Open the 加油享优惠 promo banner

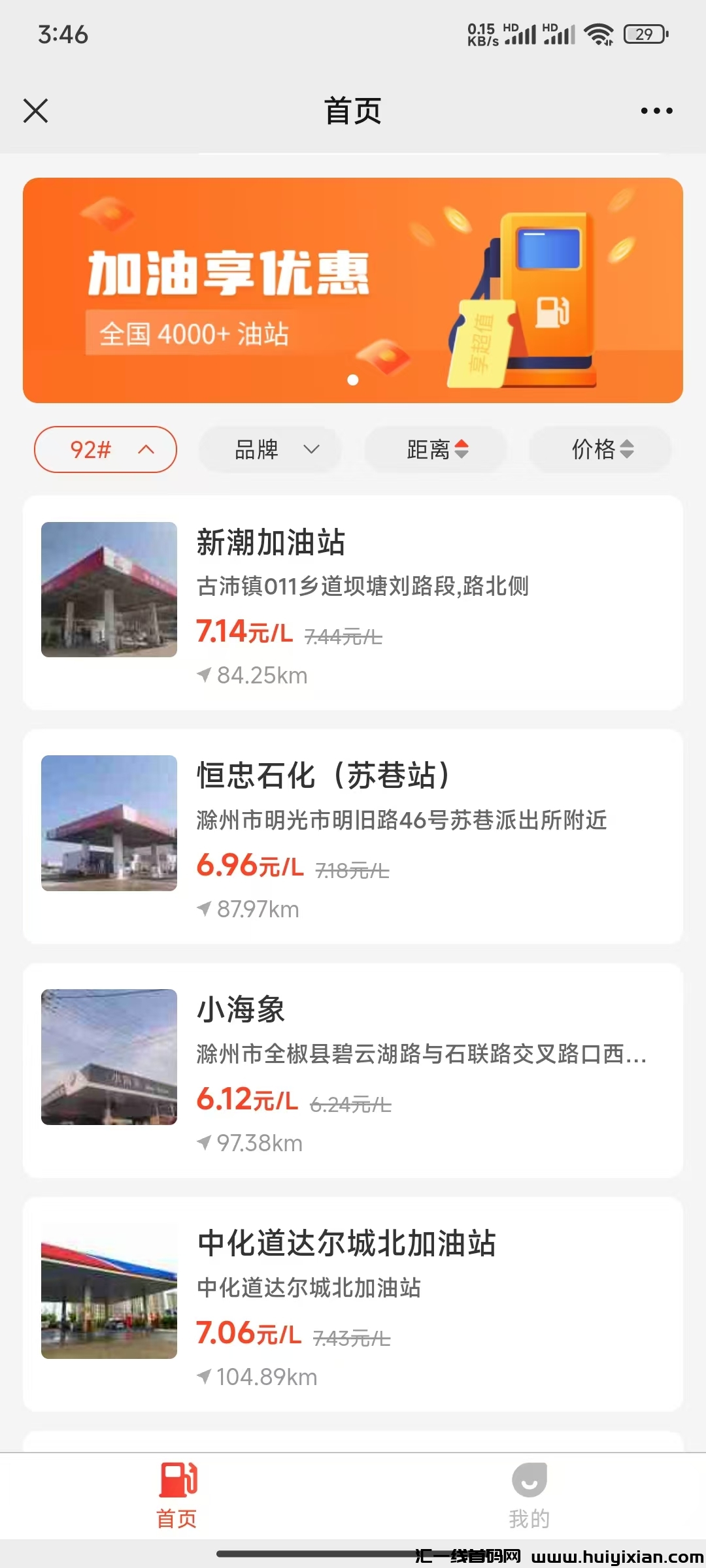pyautogui.click(x=353, y=290)
